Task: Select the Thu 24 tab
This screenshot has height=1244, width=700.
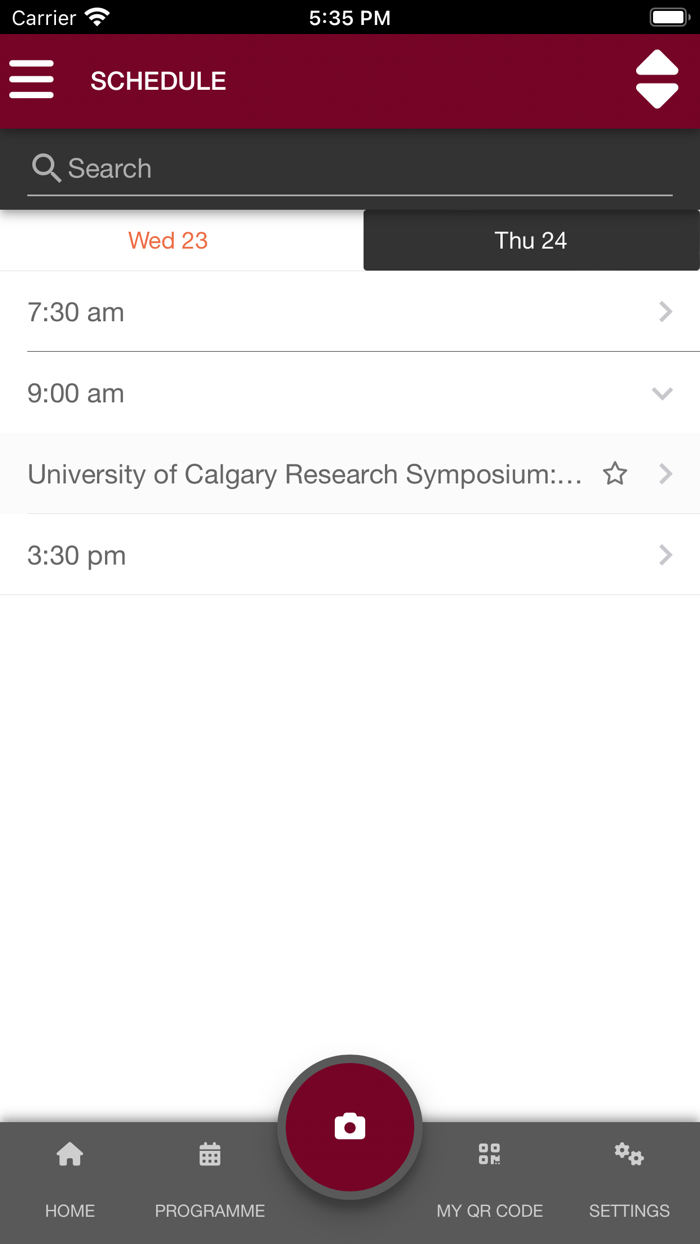Action: click(531, 240)
